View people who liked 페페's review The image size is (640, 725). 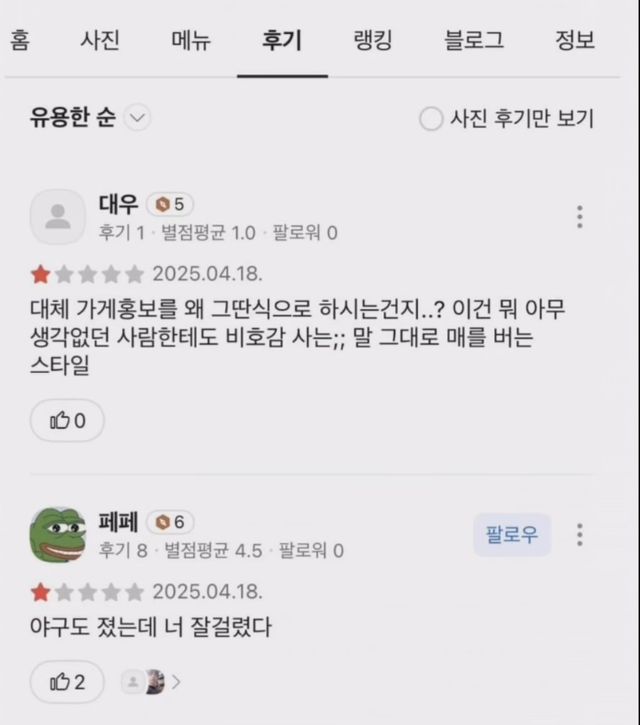click(x=152, y=682)
